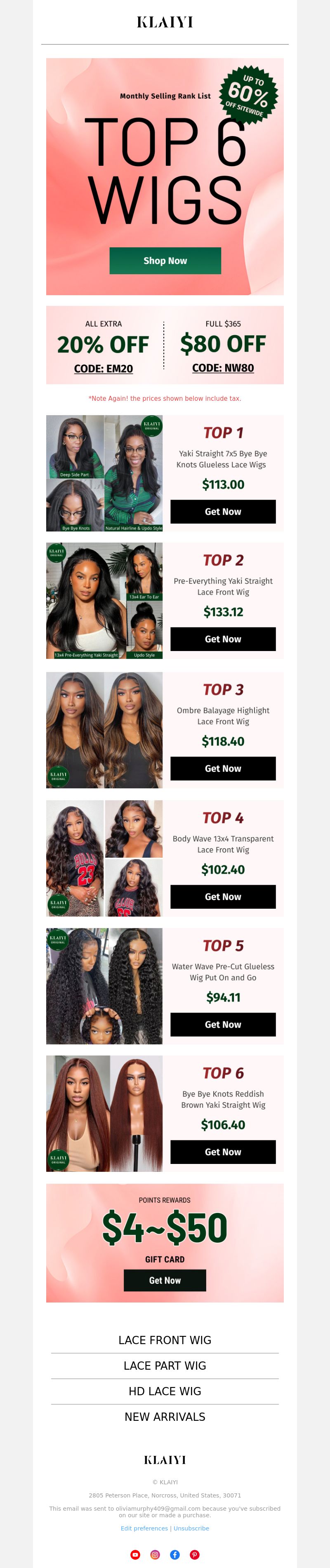The width and height of the screenshot is (330, 1568).
Task: Claim the points rewards gift card
Action: [x=165, y=1280]
